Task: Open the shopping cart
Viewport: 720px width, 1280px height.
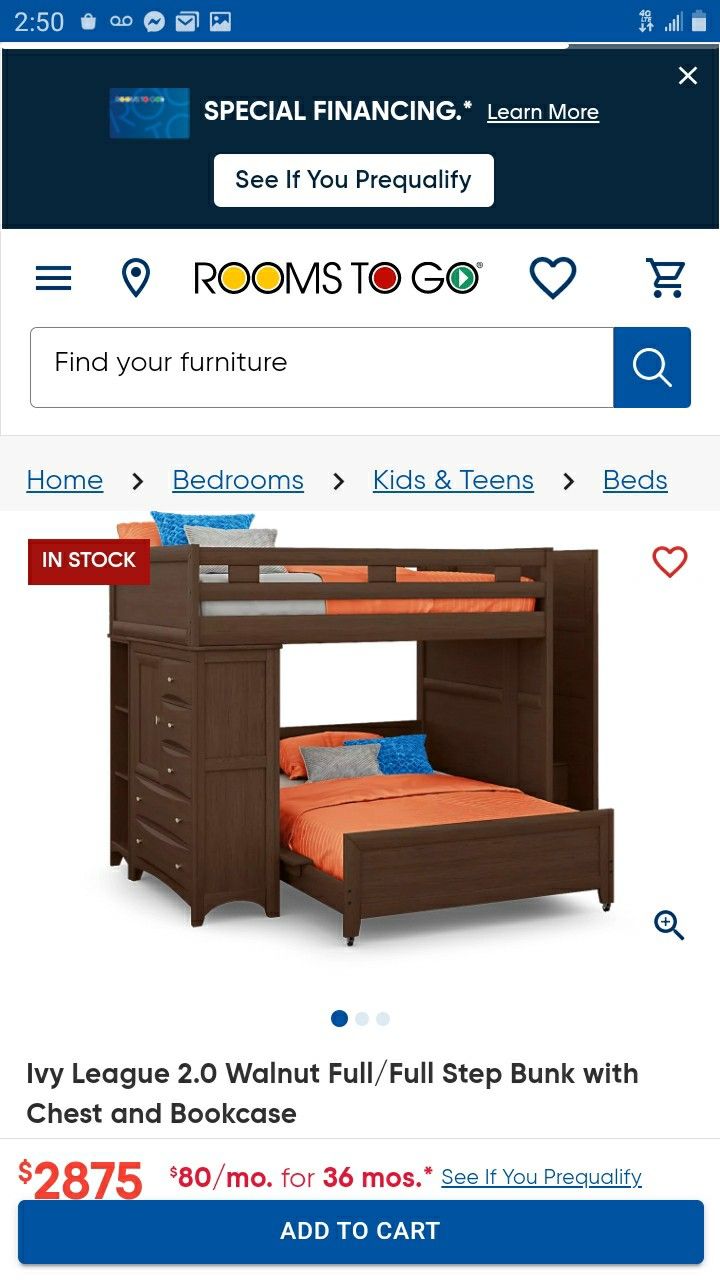Action: tap(666, 278)
